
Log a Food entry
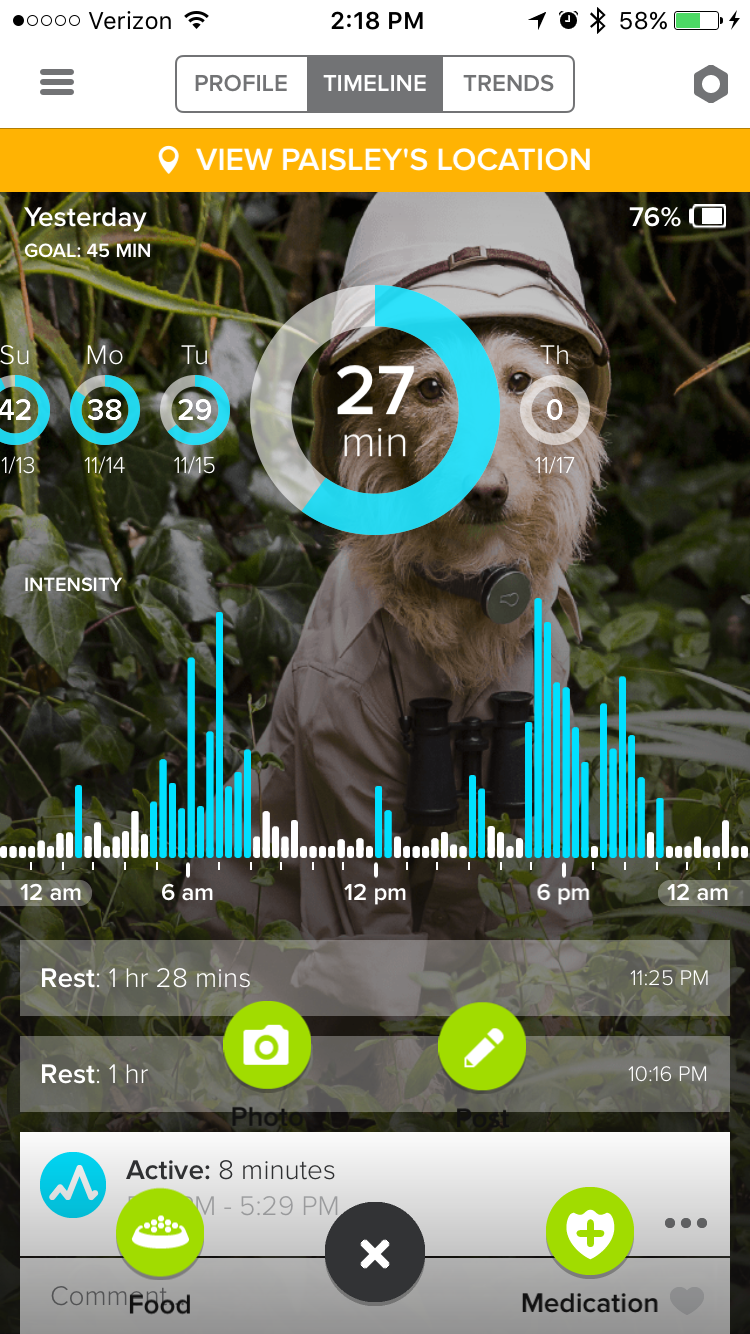160,1237
